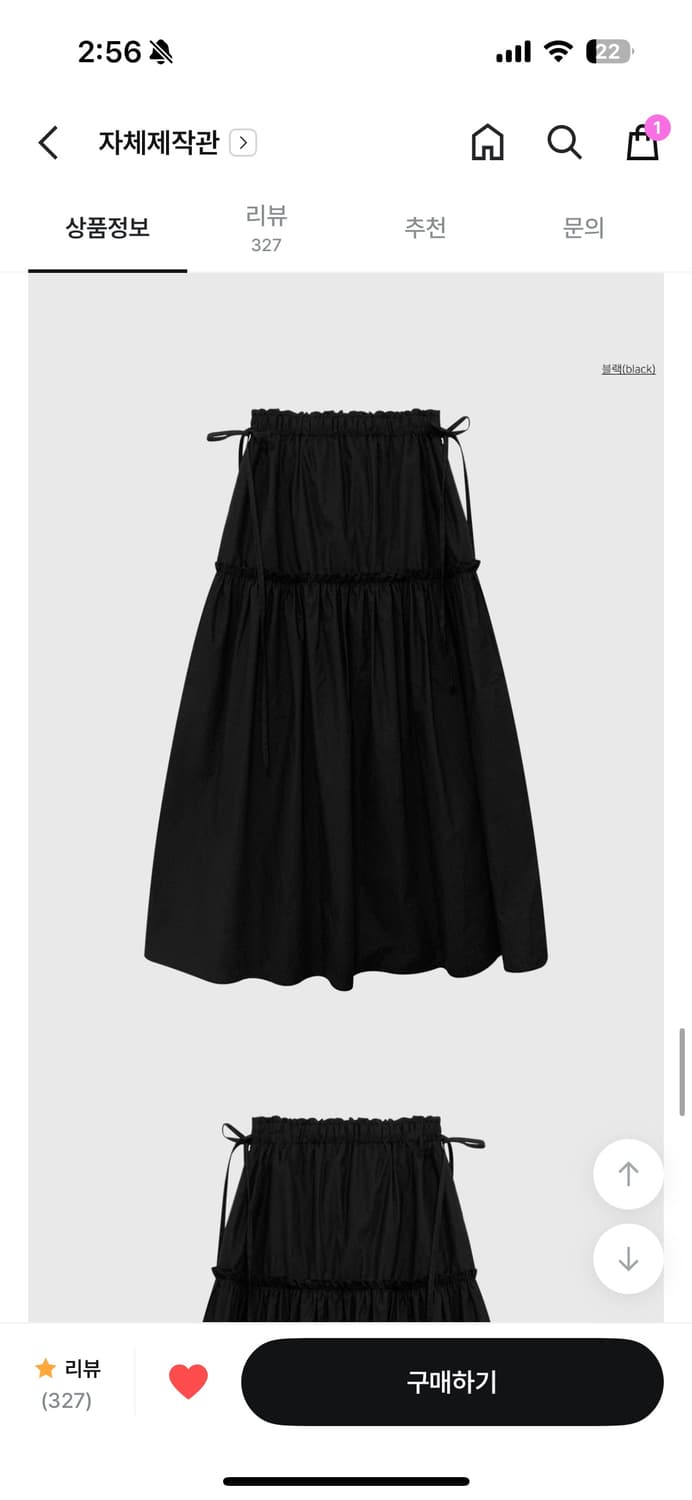The width and height of the screenshot is (692, 1500).
Task: Toggle the red heart wishlist
Action: pyautogui.click(x=188, y=1382)
